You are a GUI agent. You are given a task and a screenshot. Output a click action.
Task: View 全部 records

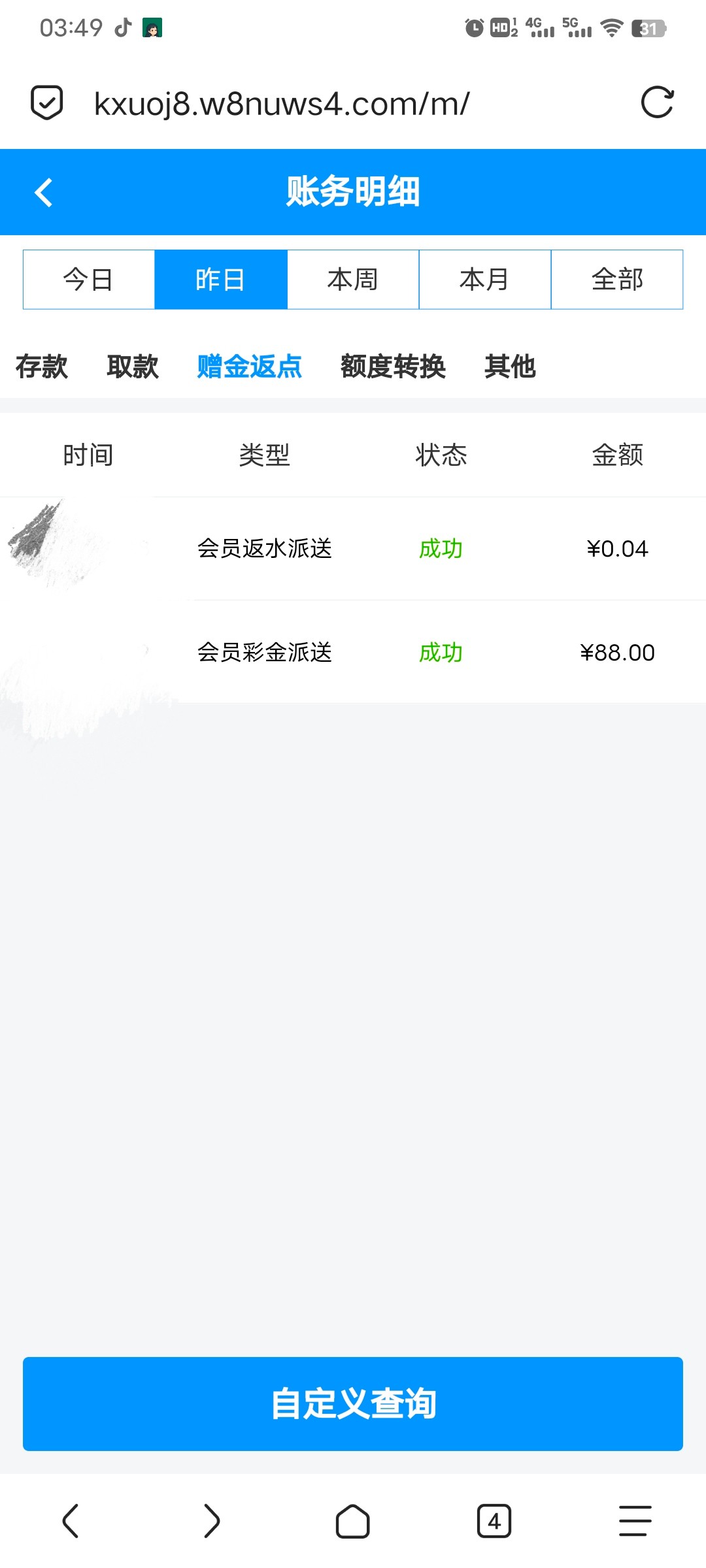pyautogui.click(x=617, y=280)
